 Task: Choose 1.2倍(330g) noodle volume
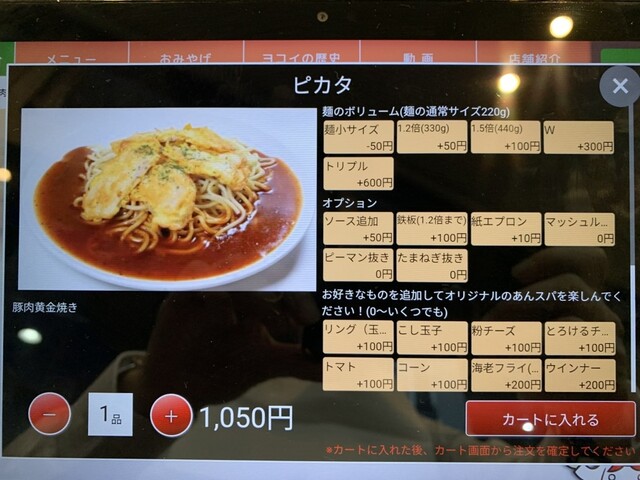431,137
